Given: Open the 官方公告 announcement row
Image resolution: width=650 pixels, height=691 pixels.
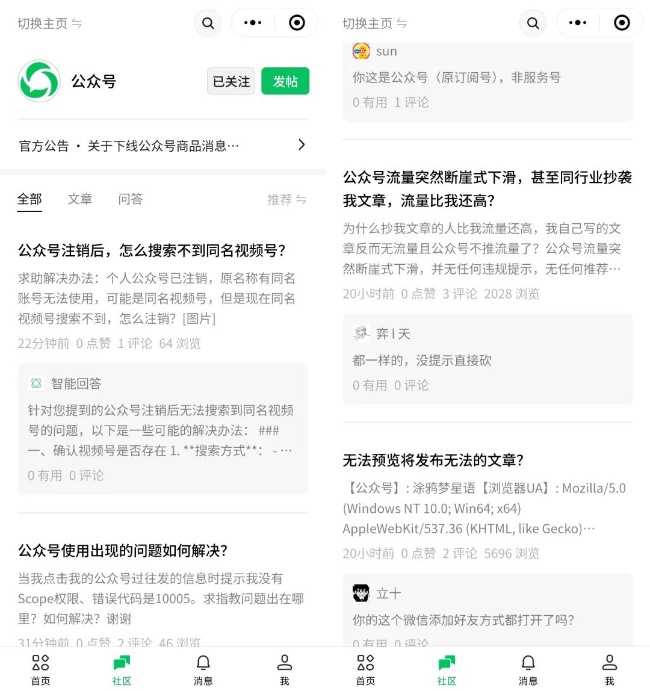Looking at the screenshot, I should click(x=162, y=145).
